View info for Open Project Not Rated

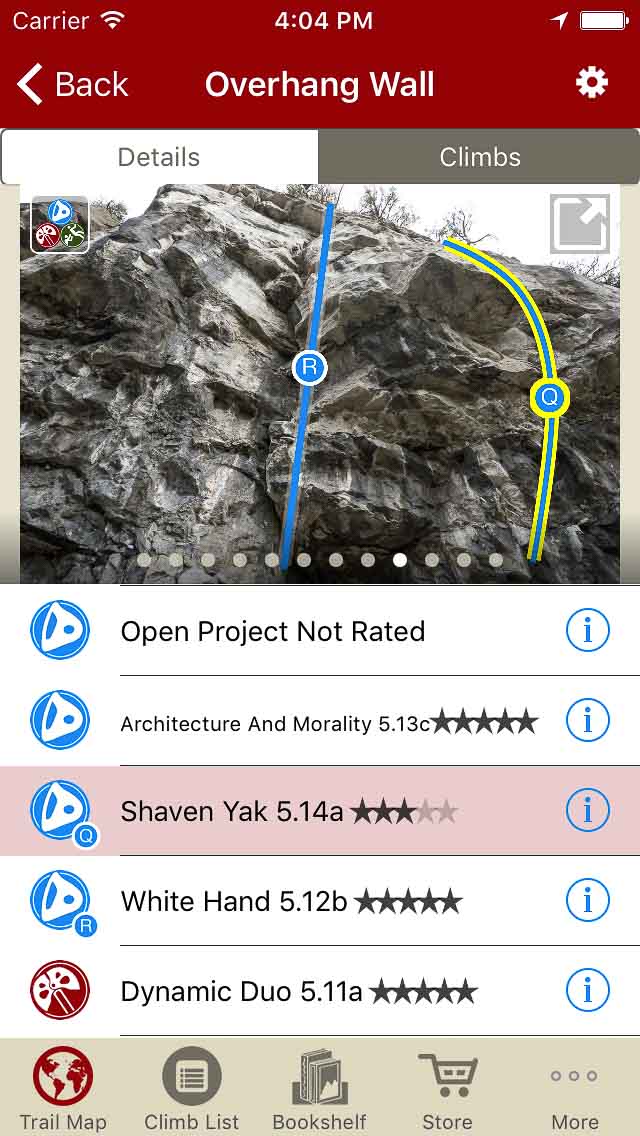tap(588, 631)
